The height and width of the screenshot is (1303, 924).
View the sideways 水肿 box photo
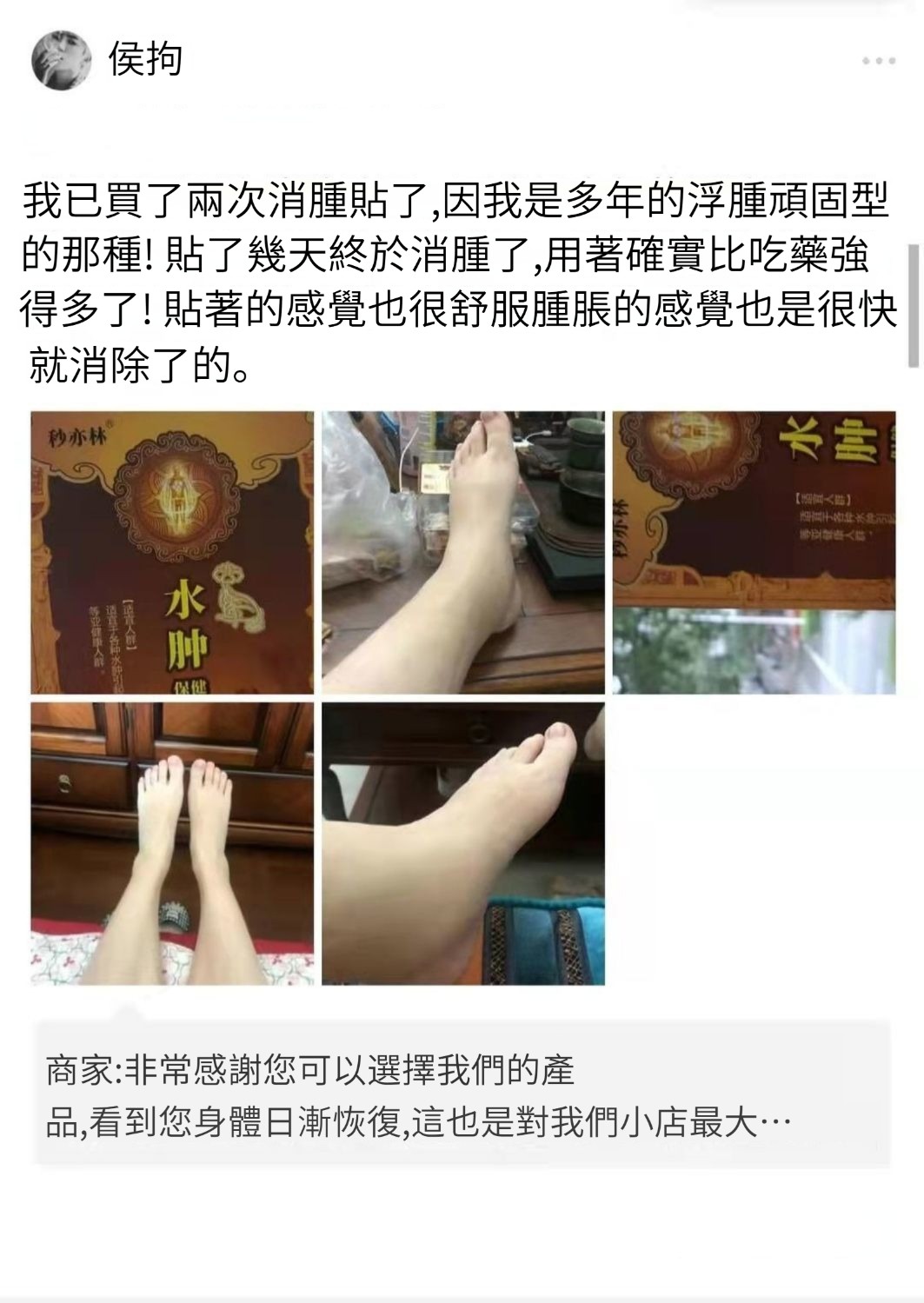coord(754,553)
